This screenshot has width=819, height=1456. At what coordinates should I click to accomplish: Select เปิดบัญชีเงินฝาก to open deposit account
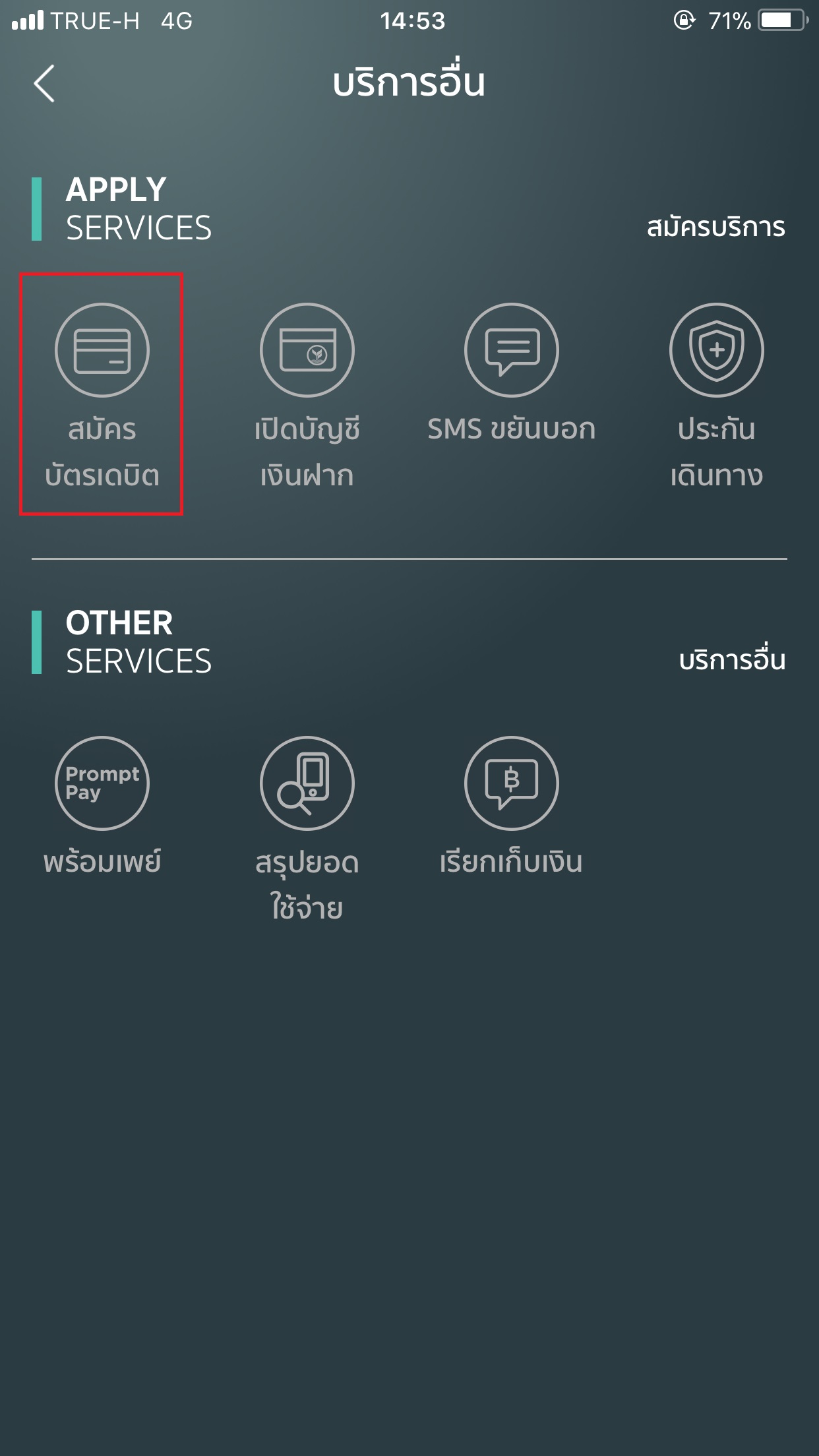coord(307,351)
